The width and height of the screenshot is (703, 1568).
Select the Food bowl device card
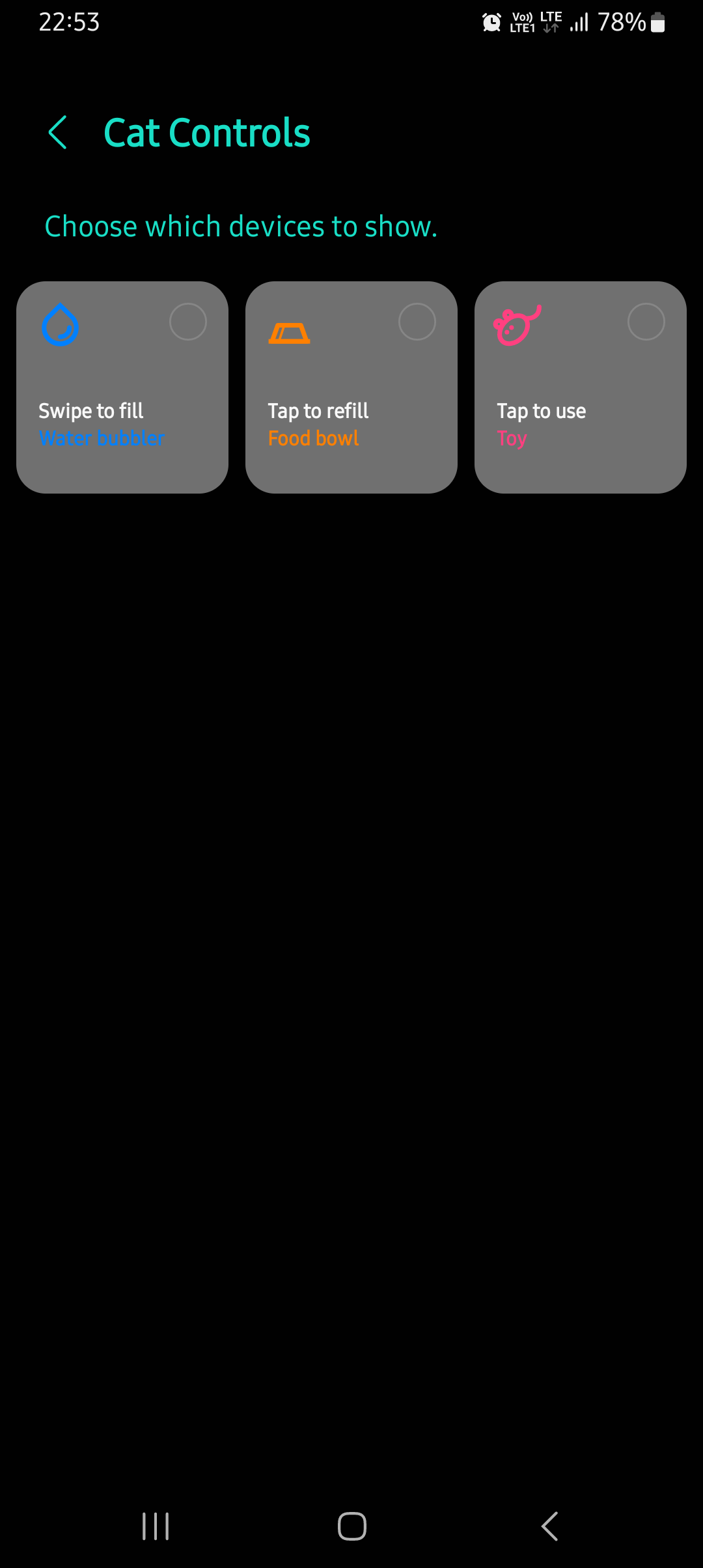[351, 387]
